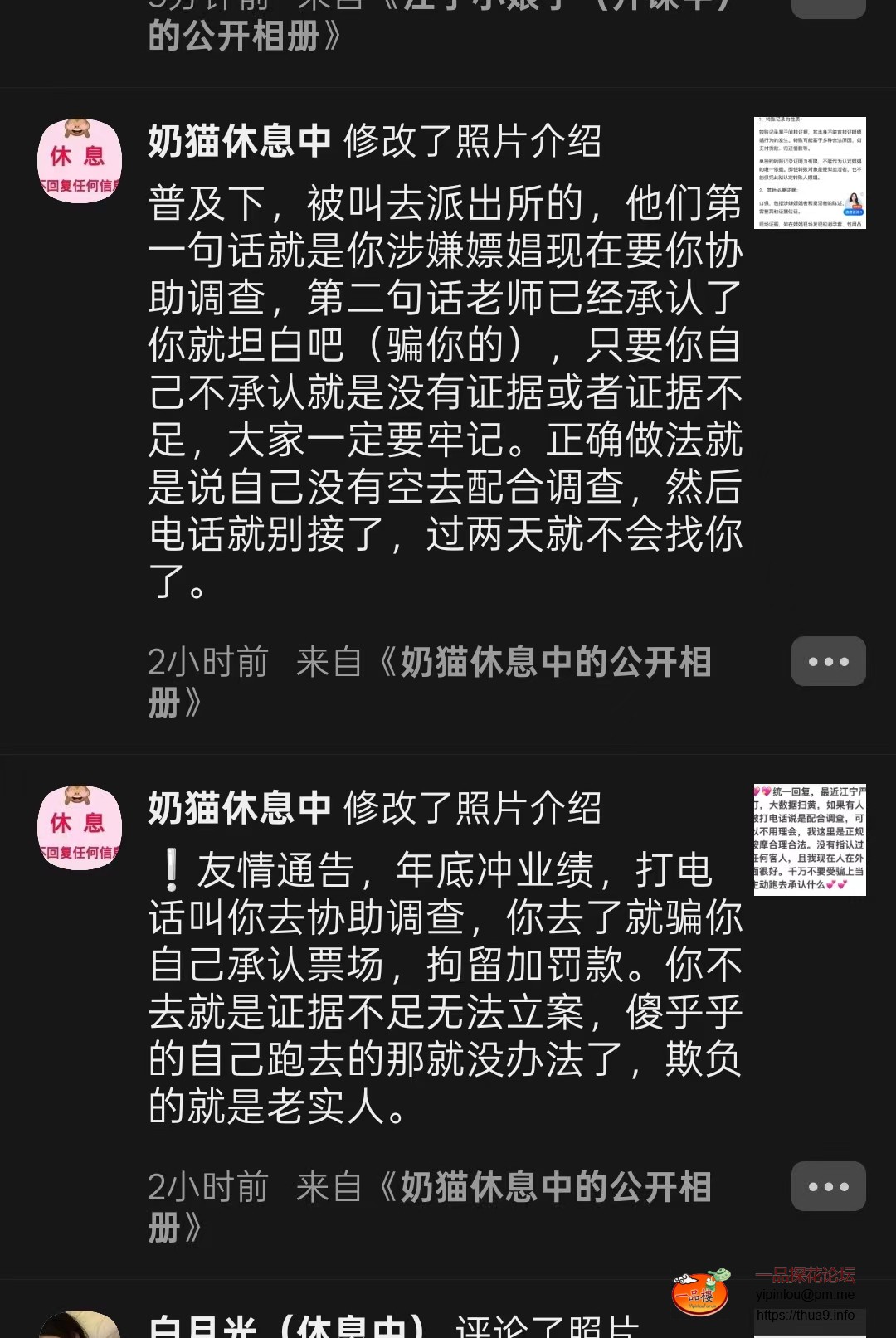This screenshot has width=896, height=1338.
Task: Open the 奶猫休息中 username on the 普及下 post
Action: (x=240, y=141)
